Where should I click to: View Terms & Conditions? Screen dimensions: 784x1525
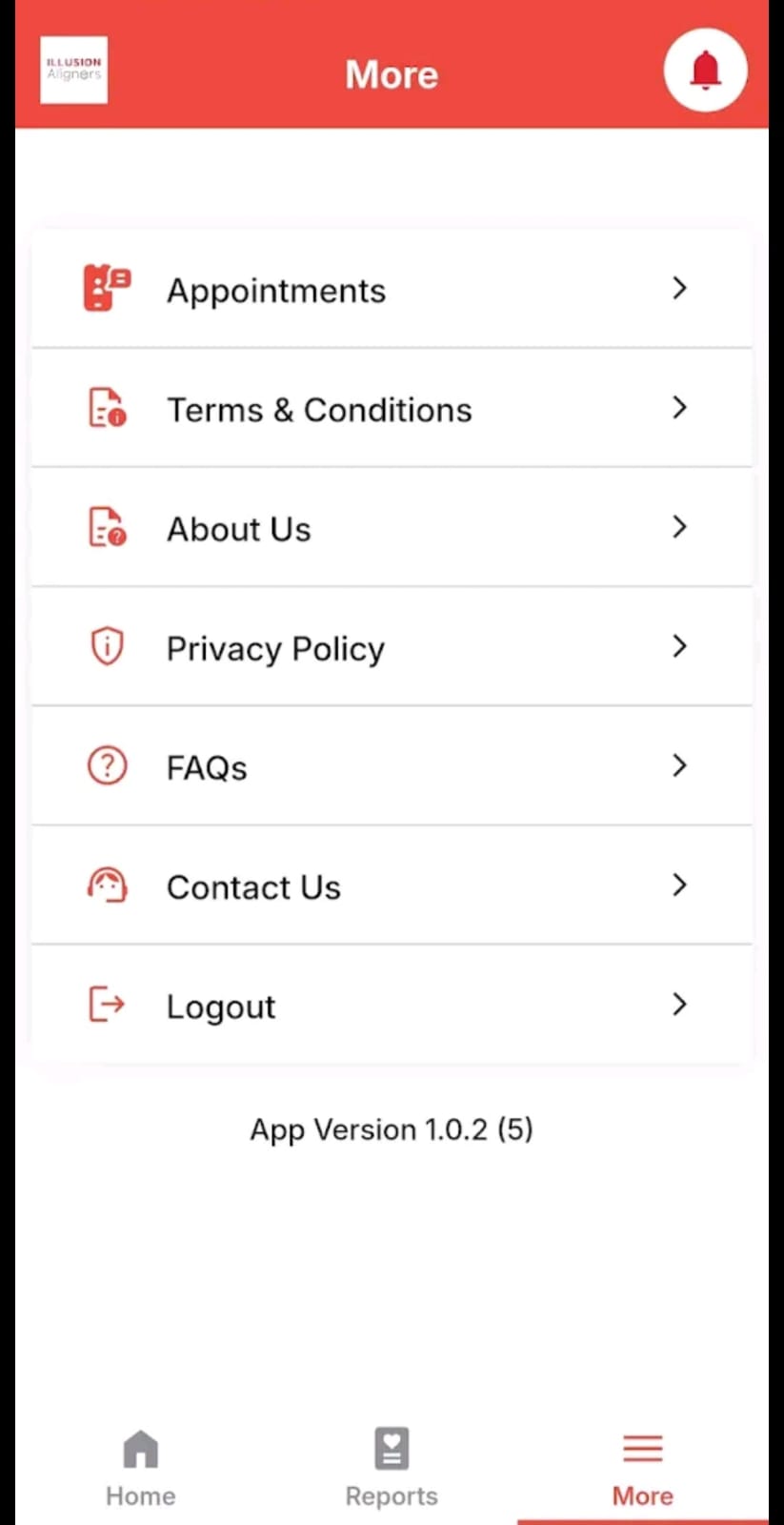click(391, 409)
